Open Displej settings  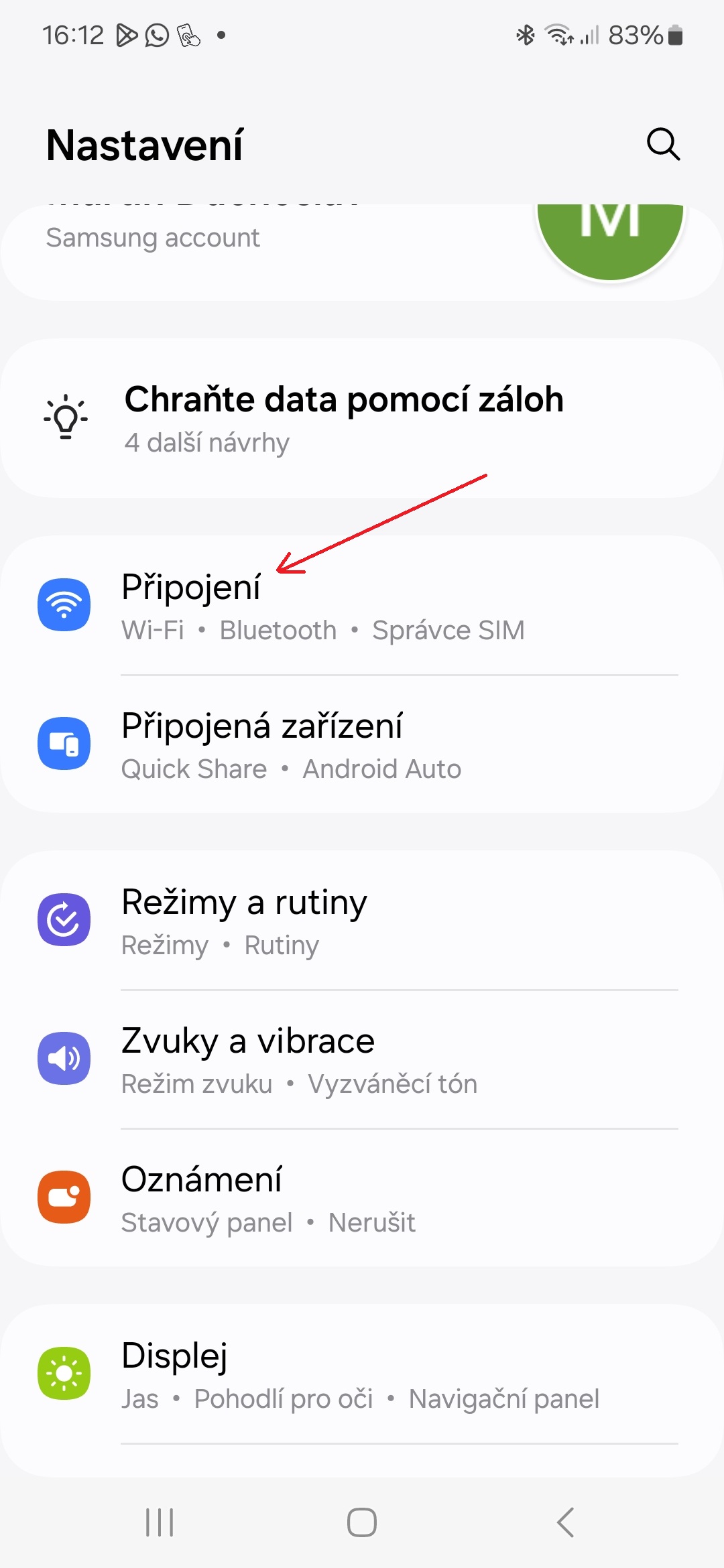click(x=362, y=1374)
